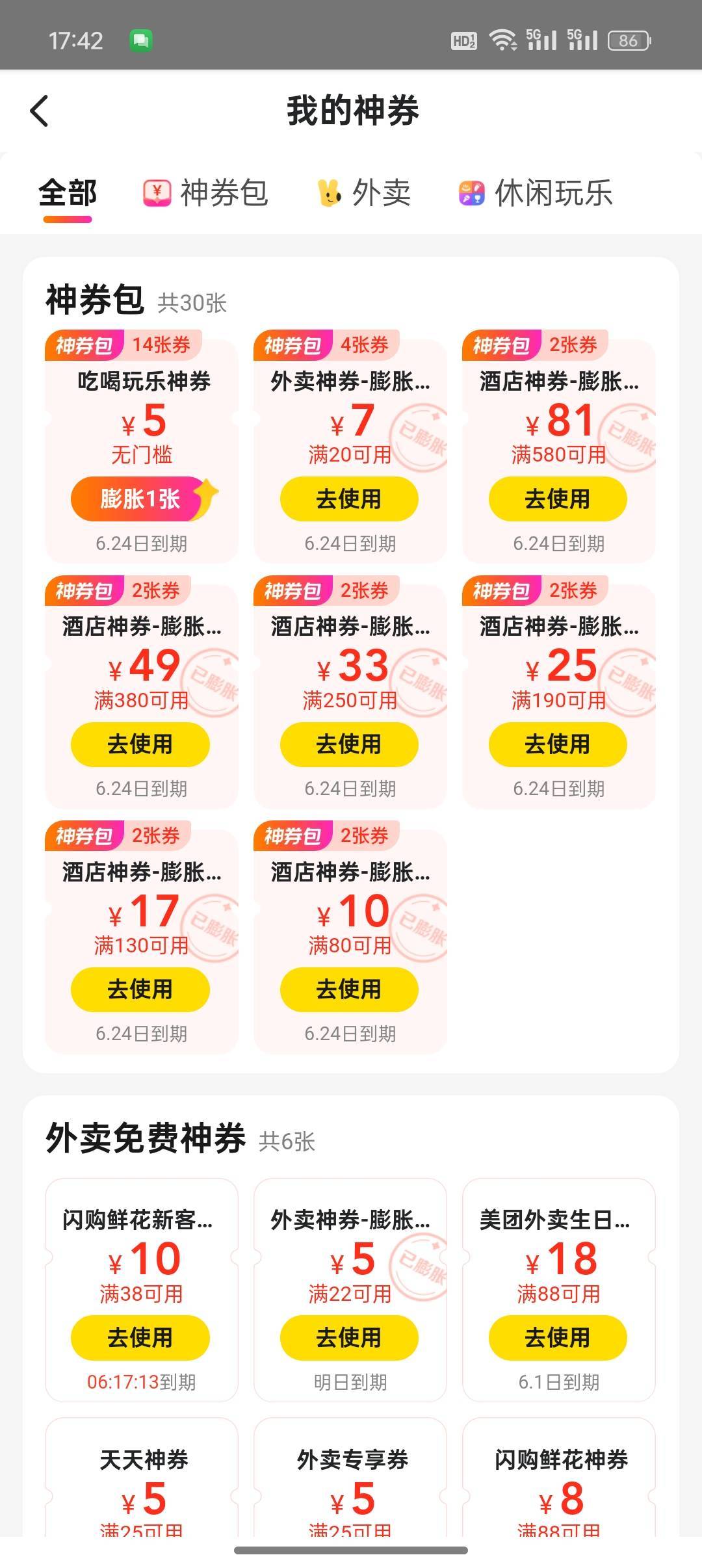Select the 全部 tab
702x1568 pixels.
click(x=68, y=193)
